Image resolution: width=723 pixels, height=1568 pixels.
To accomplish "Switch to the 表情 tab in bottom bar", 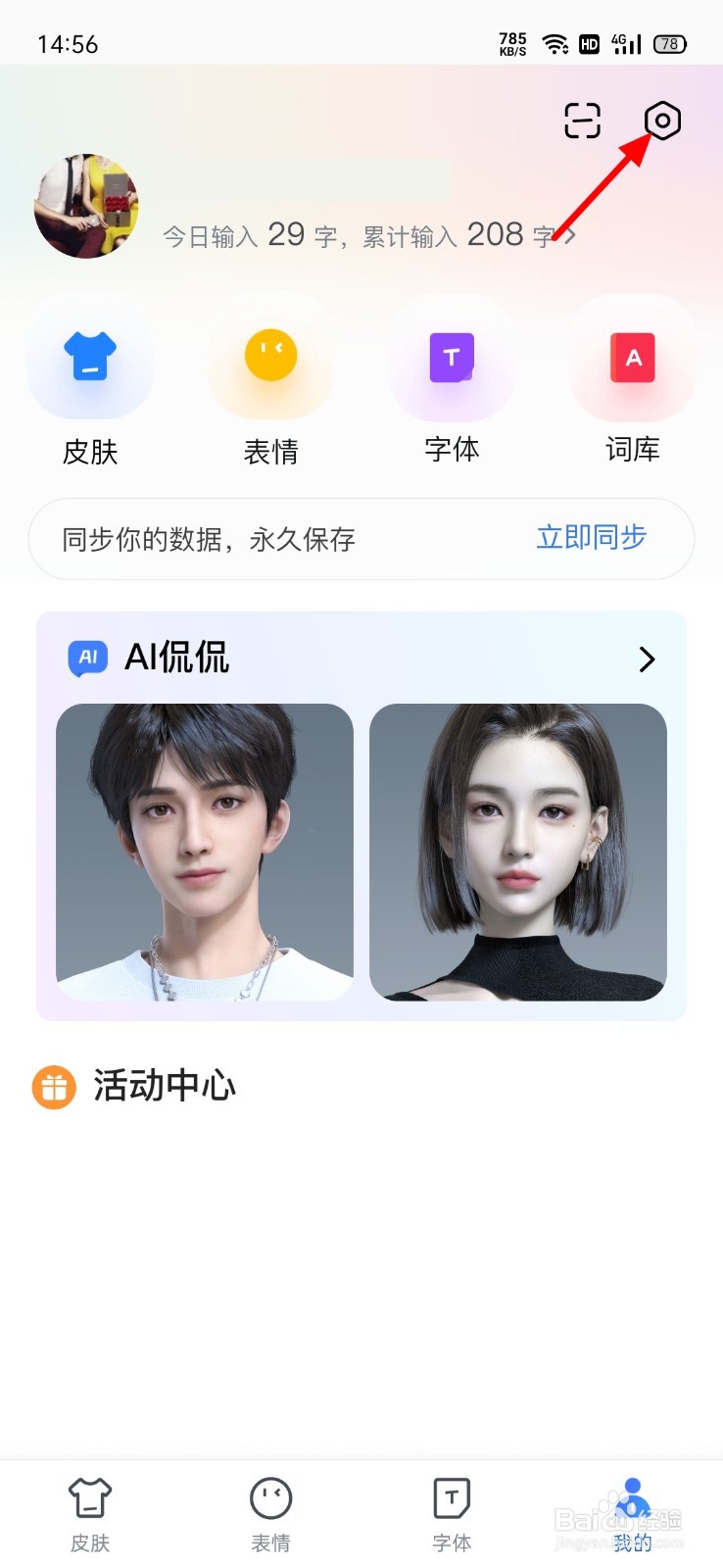I will pos(270,1509).
